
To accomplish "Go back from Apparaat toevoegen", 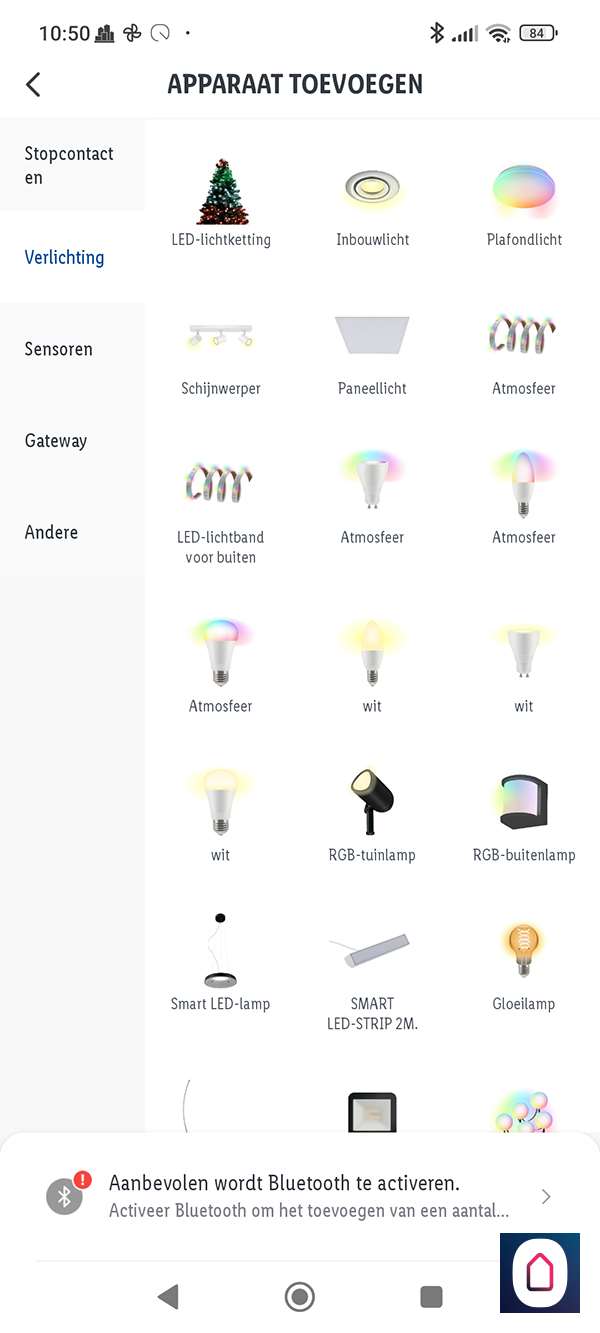I will tap(33, 84).
